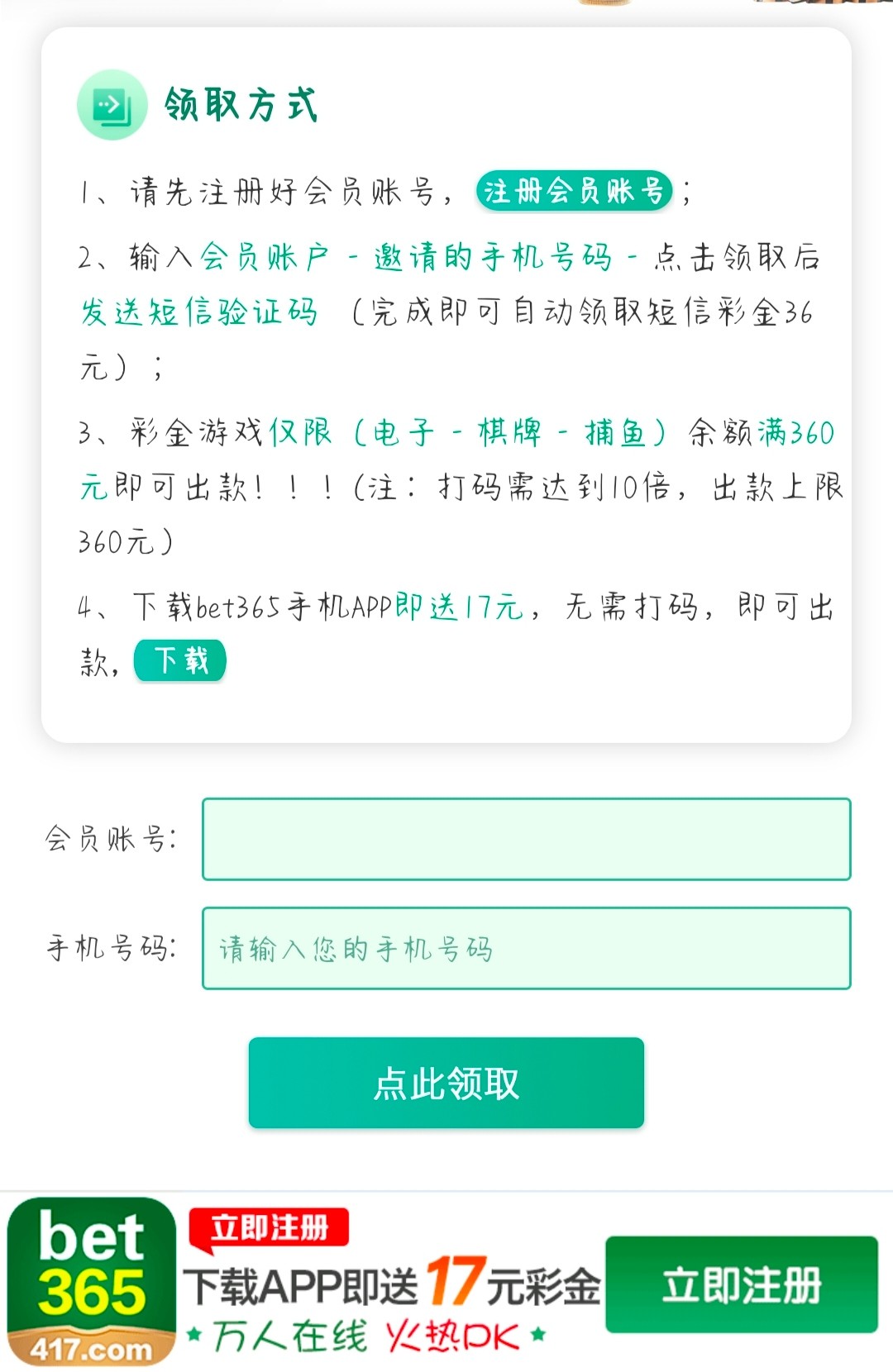
Task: Tap 立即注册 in the bottom banner
Action: point(741,1285)
